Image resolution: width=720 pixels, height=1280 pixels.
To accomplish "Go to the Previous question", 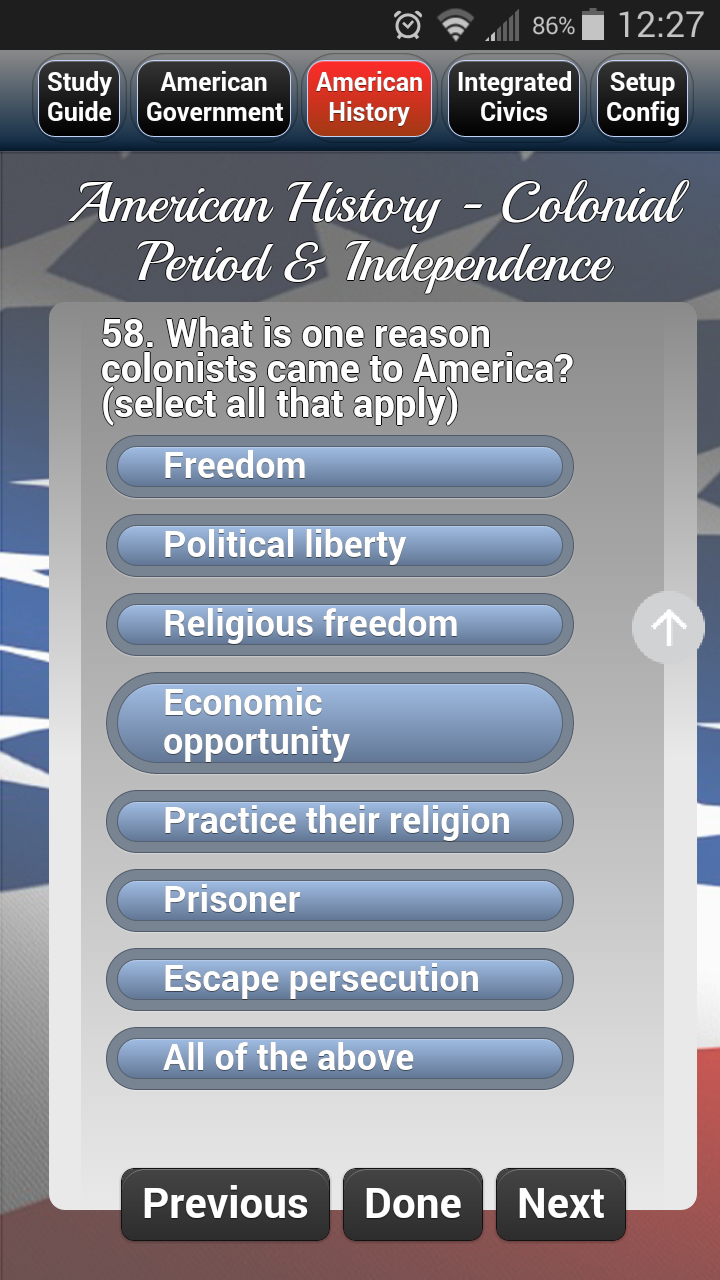I will coord(225,1204).
